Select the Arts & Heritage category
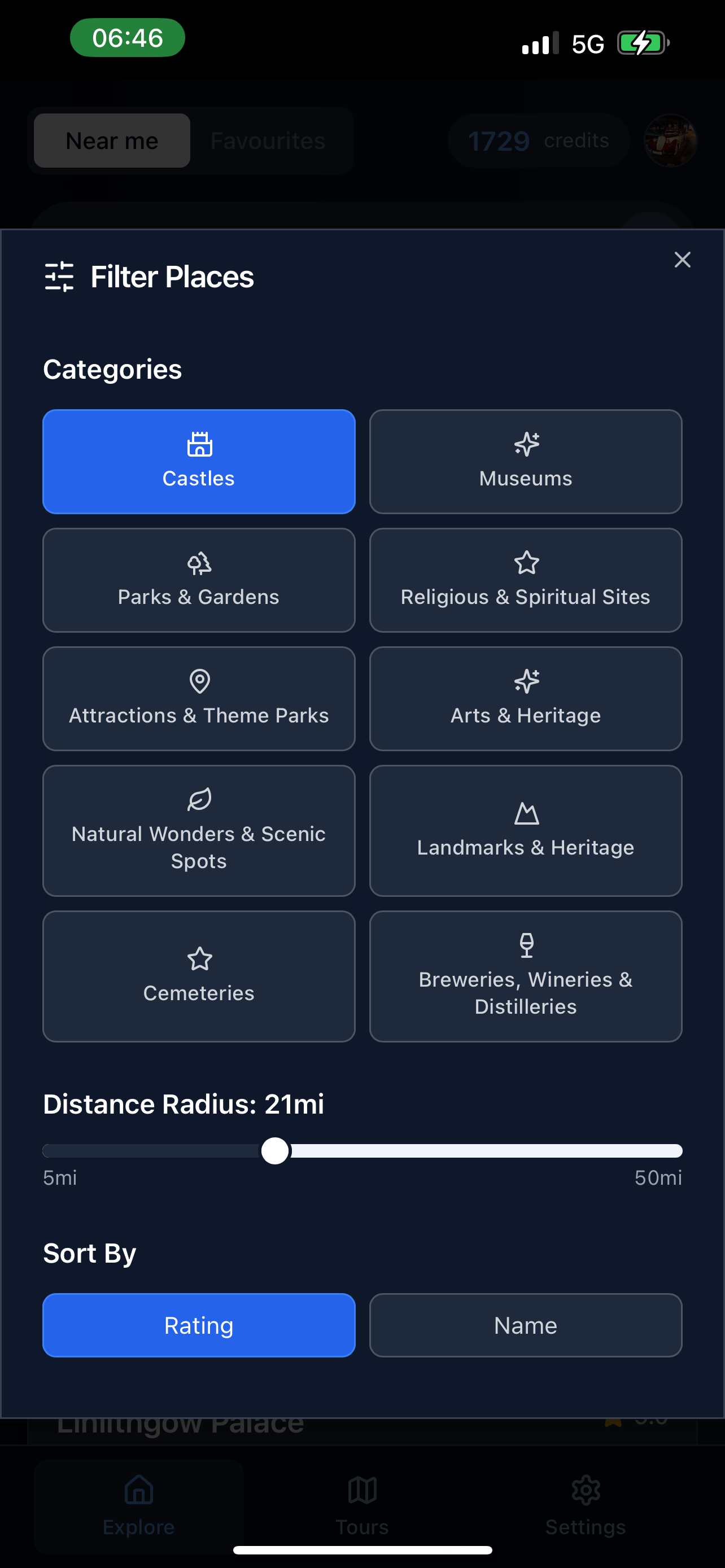The width and height of the screenshot is (725, 1568). pyautogui.click(x=525, y=698)
